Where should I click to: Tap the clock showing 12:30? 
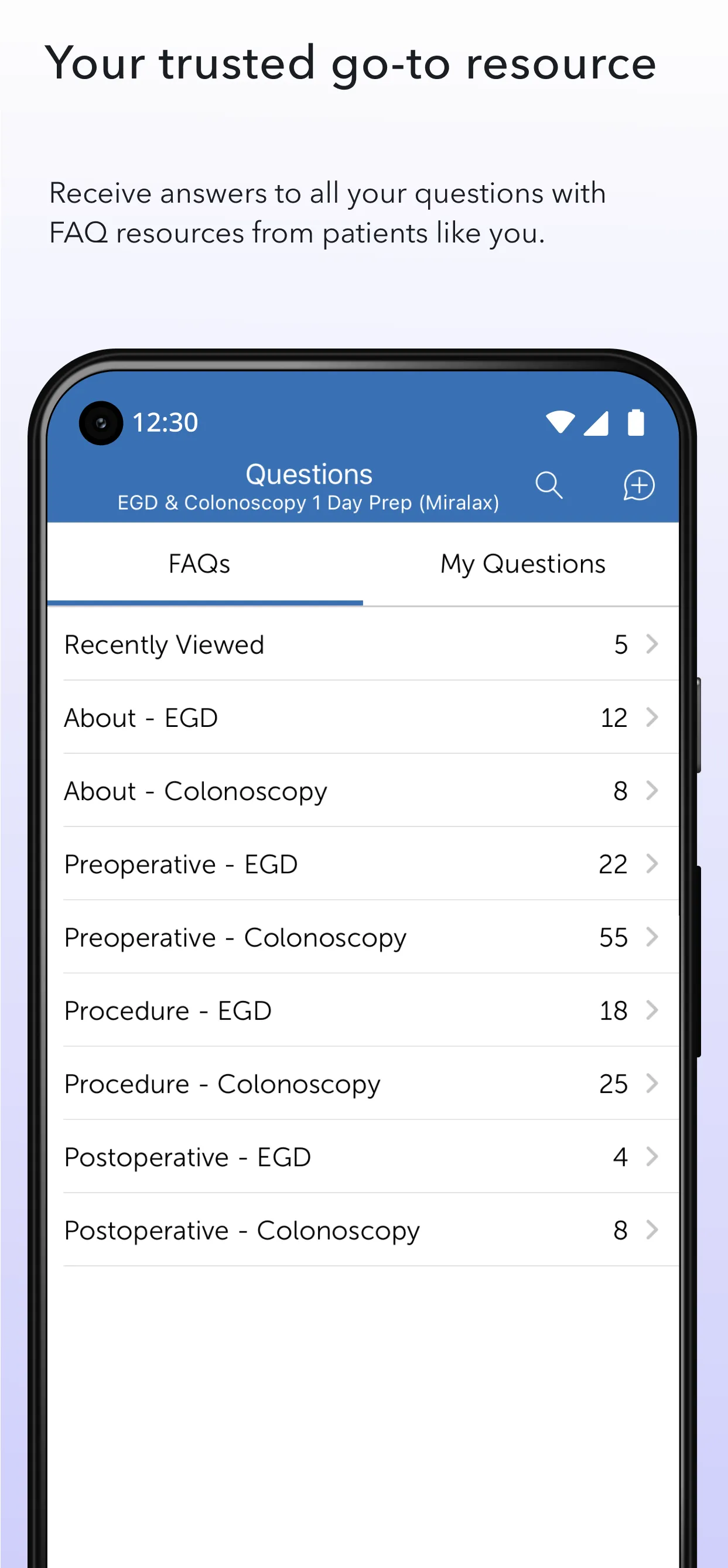165,422
